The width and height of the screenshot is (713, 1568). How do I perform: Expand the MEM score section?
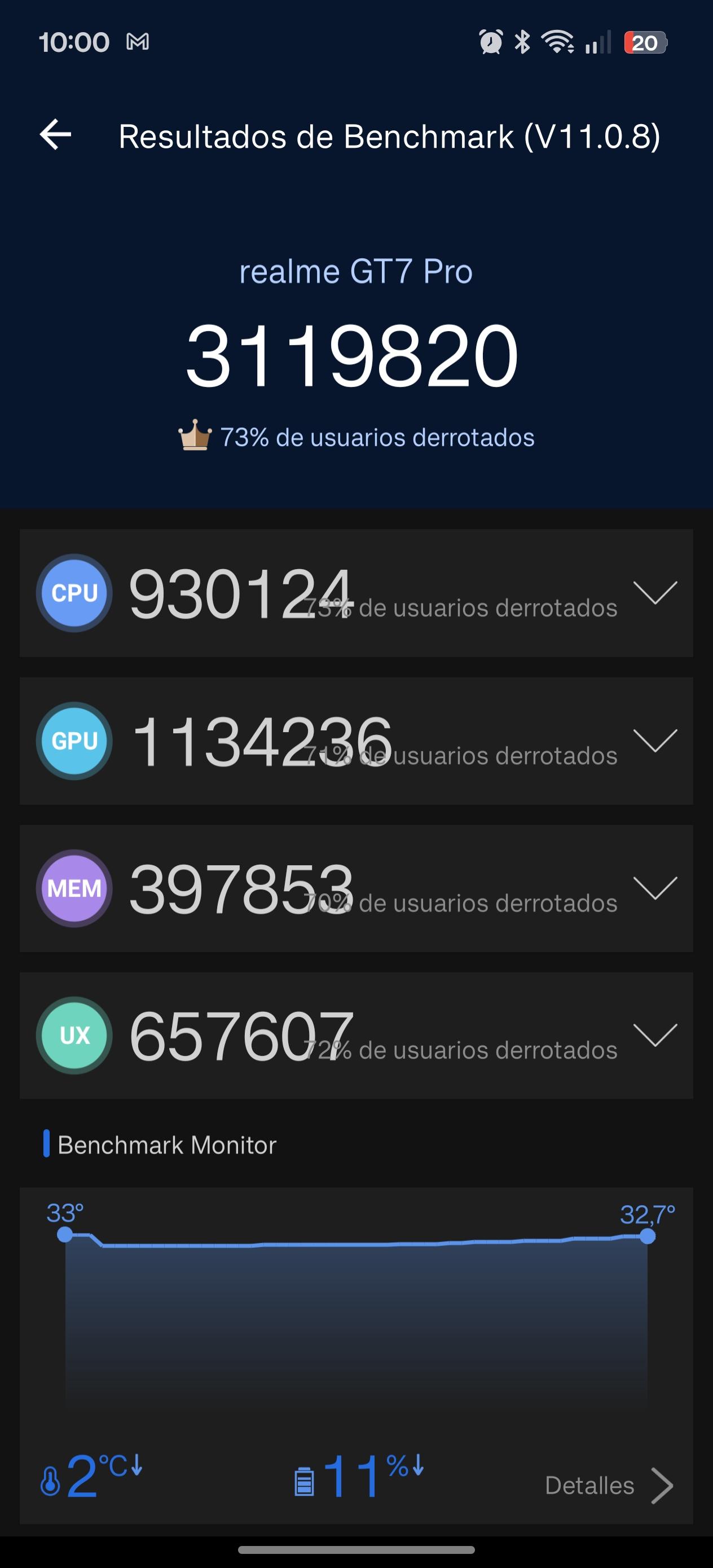click(654, 888)
